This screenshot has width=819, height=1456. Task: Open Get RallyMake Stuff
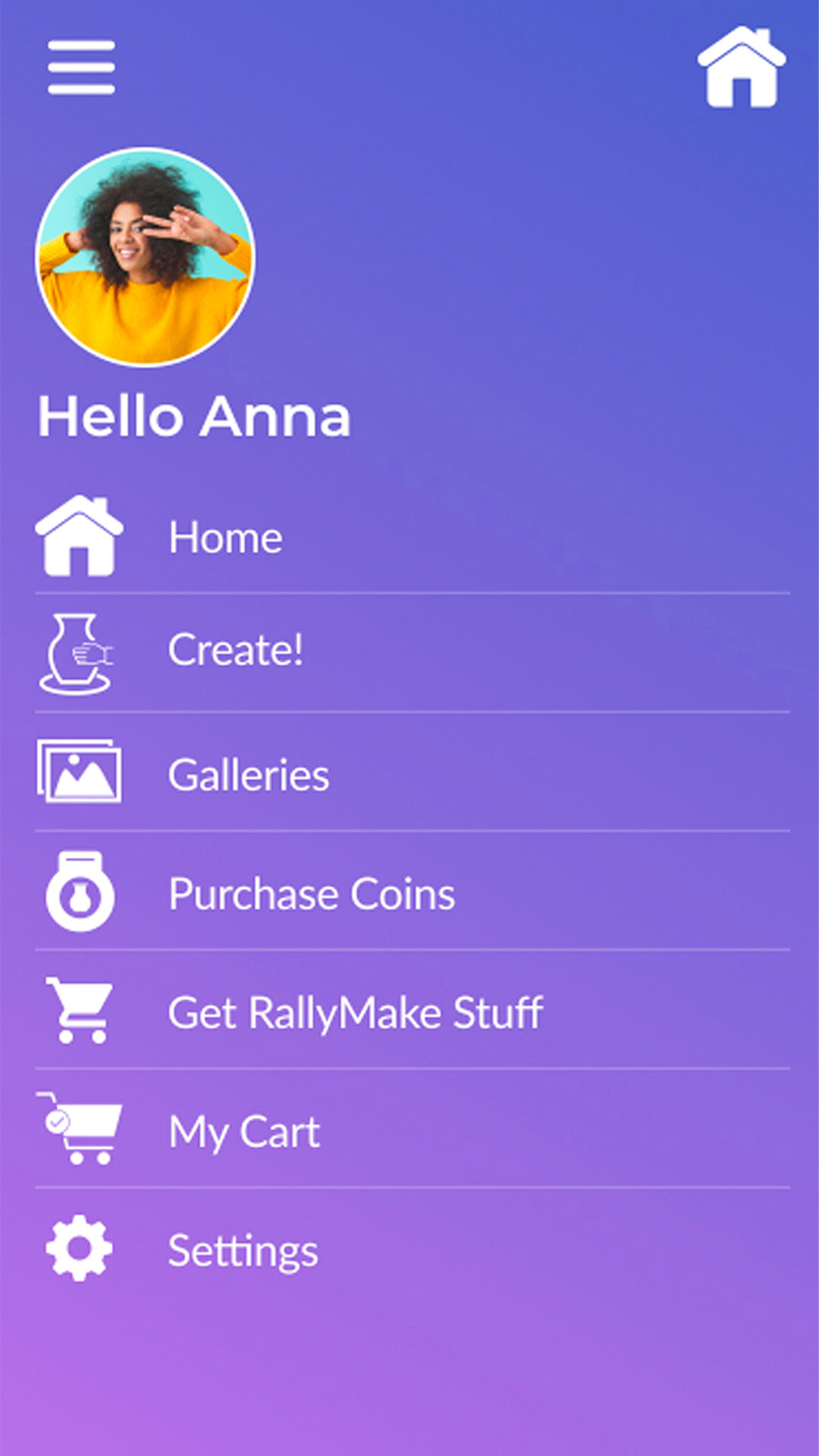click(355, 1013)
